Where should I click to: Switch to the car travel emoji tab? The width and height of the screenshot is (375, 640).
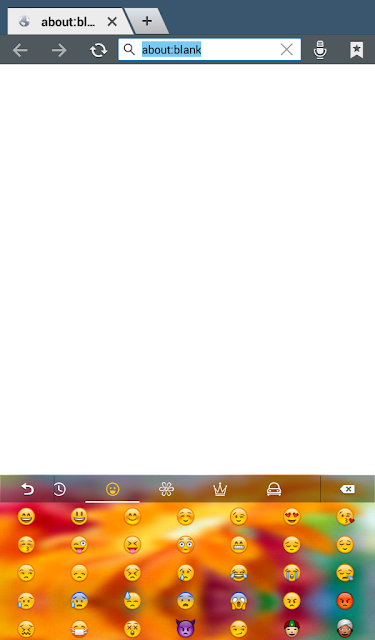[x=274, y=489]
